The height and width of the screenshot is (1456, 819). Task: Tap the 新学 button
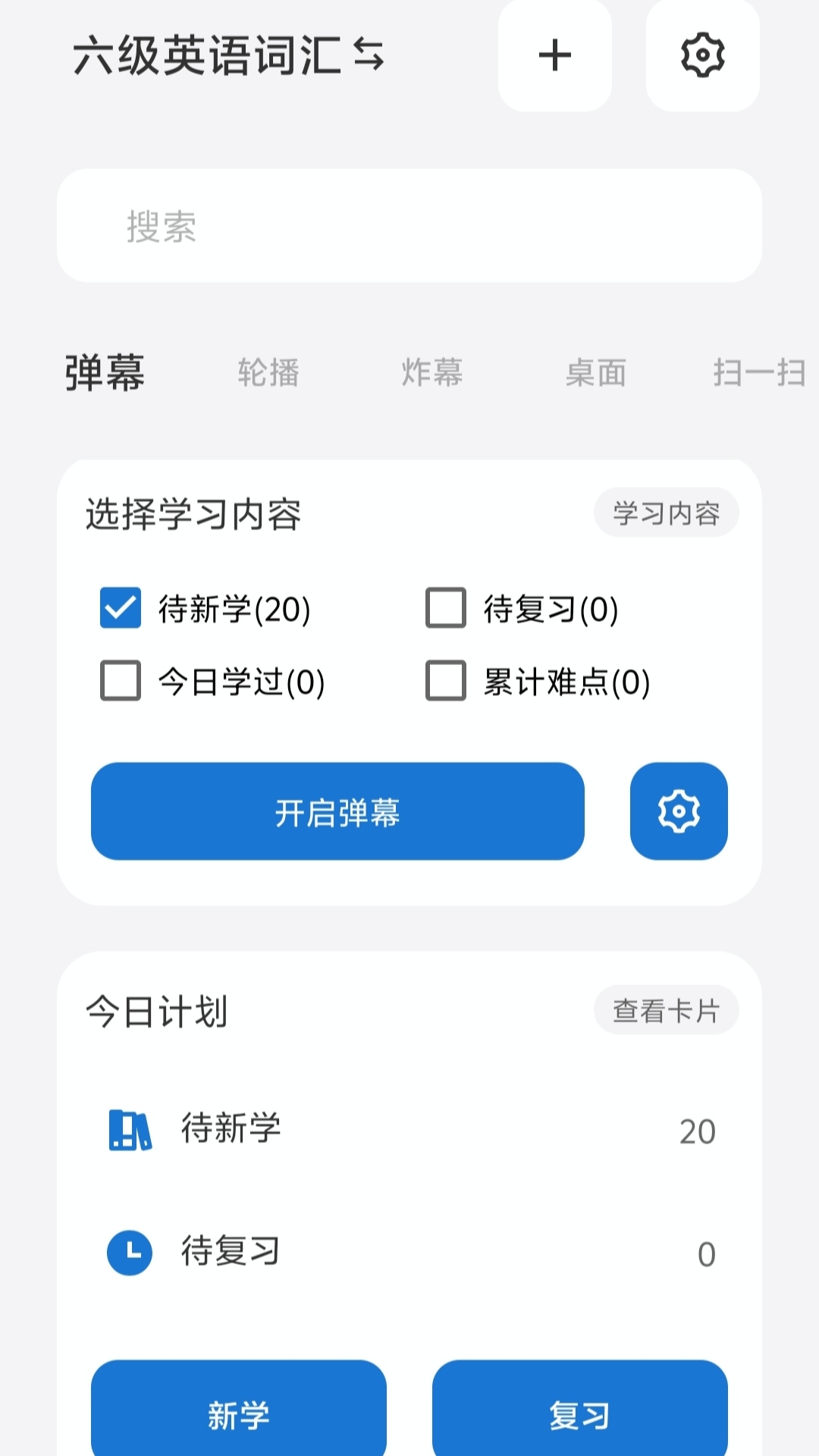(x=238, y=1410)
